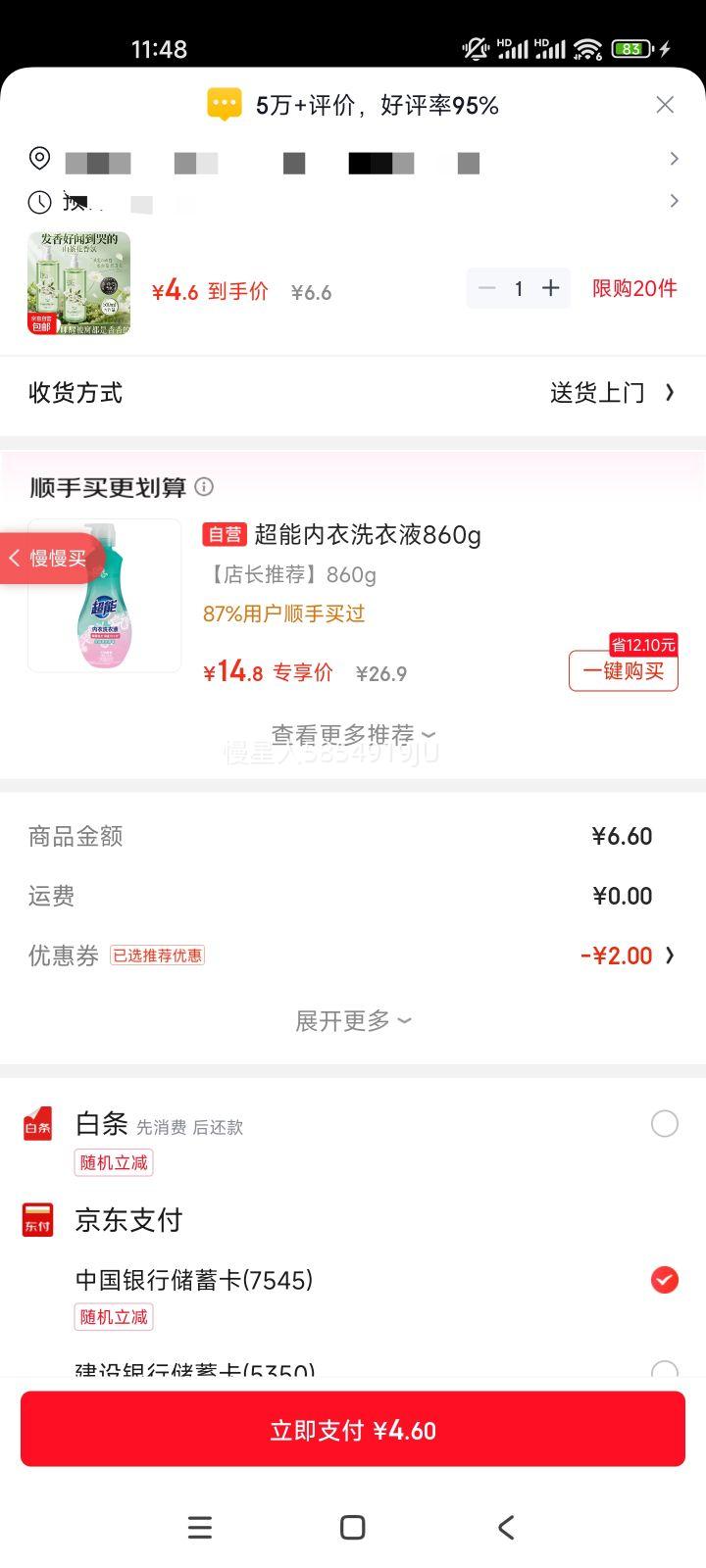Click the checkmark on 中国银行储蓄卡(7545)
706x1568 pixels.
(664, 1280)
